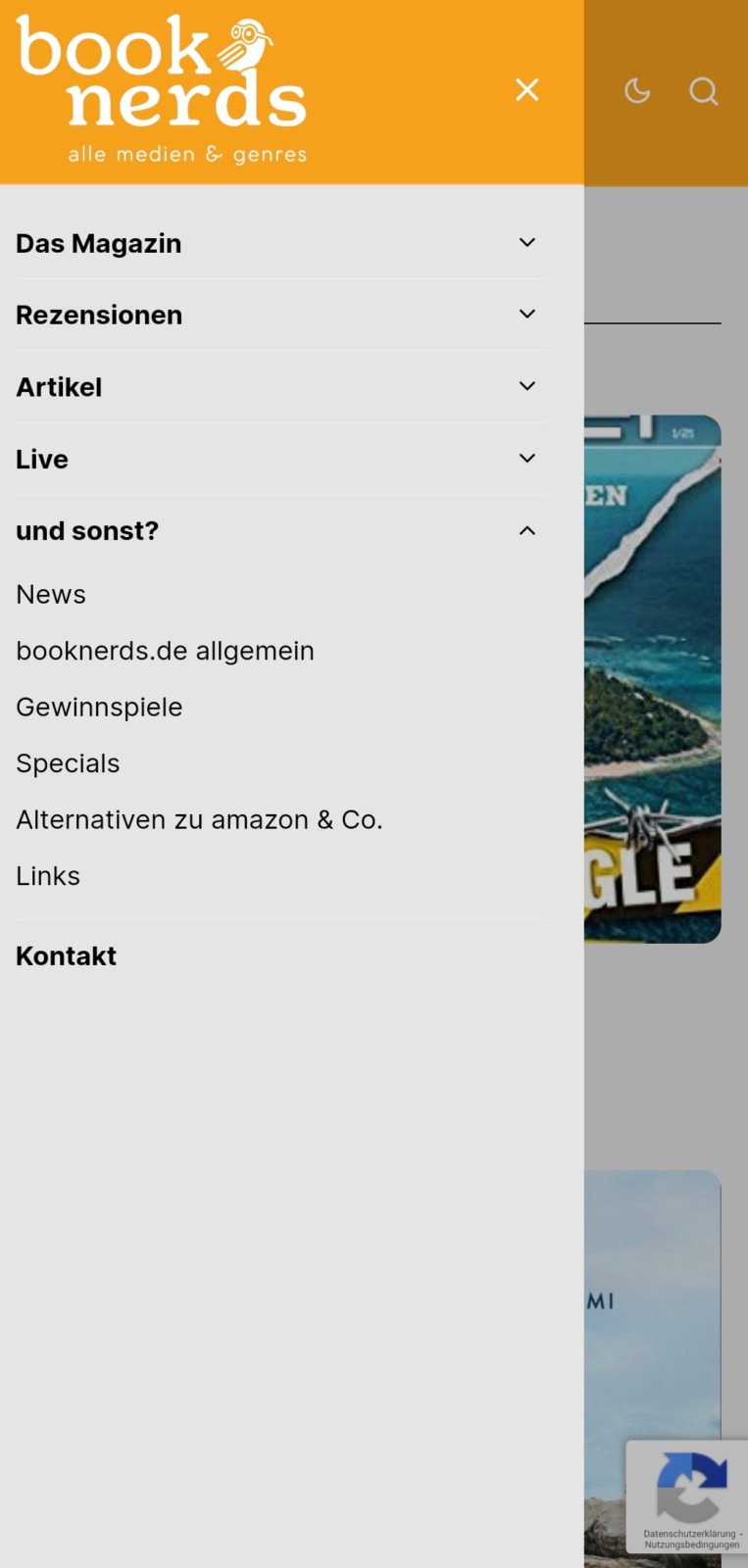Tap the booknerds logo to go home
This screenshot has height=1568, width=748.
coord(162,89)
